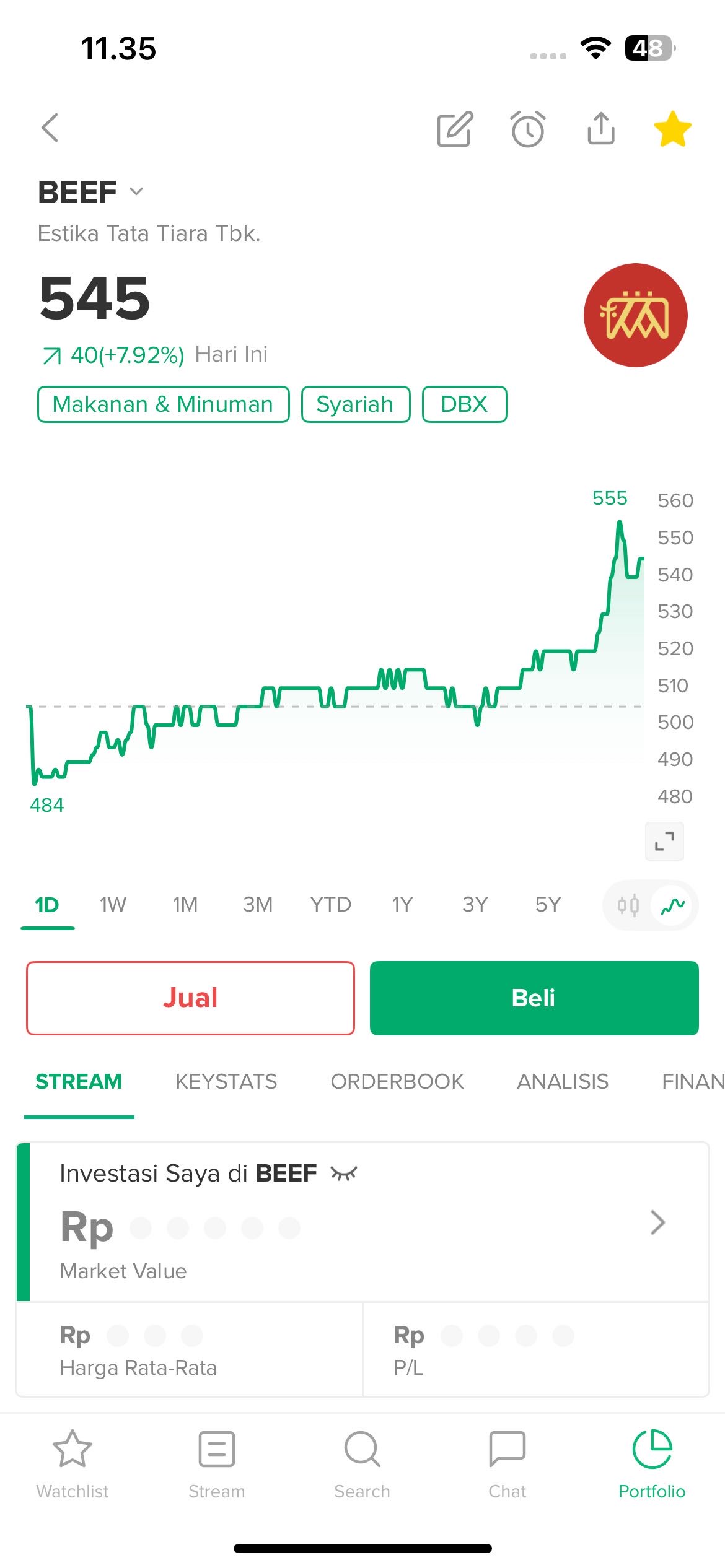Go back to the previous screen
725x1568 pixels.
tap(50, 128)
